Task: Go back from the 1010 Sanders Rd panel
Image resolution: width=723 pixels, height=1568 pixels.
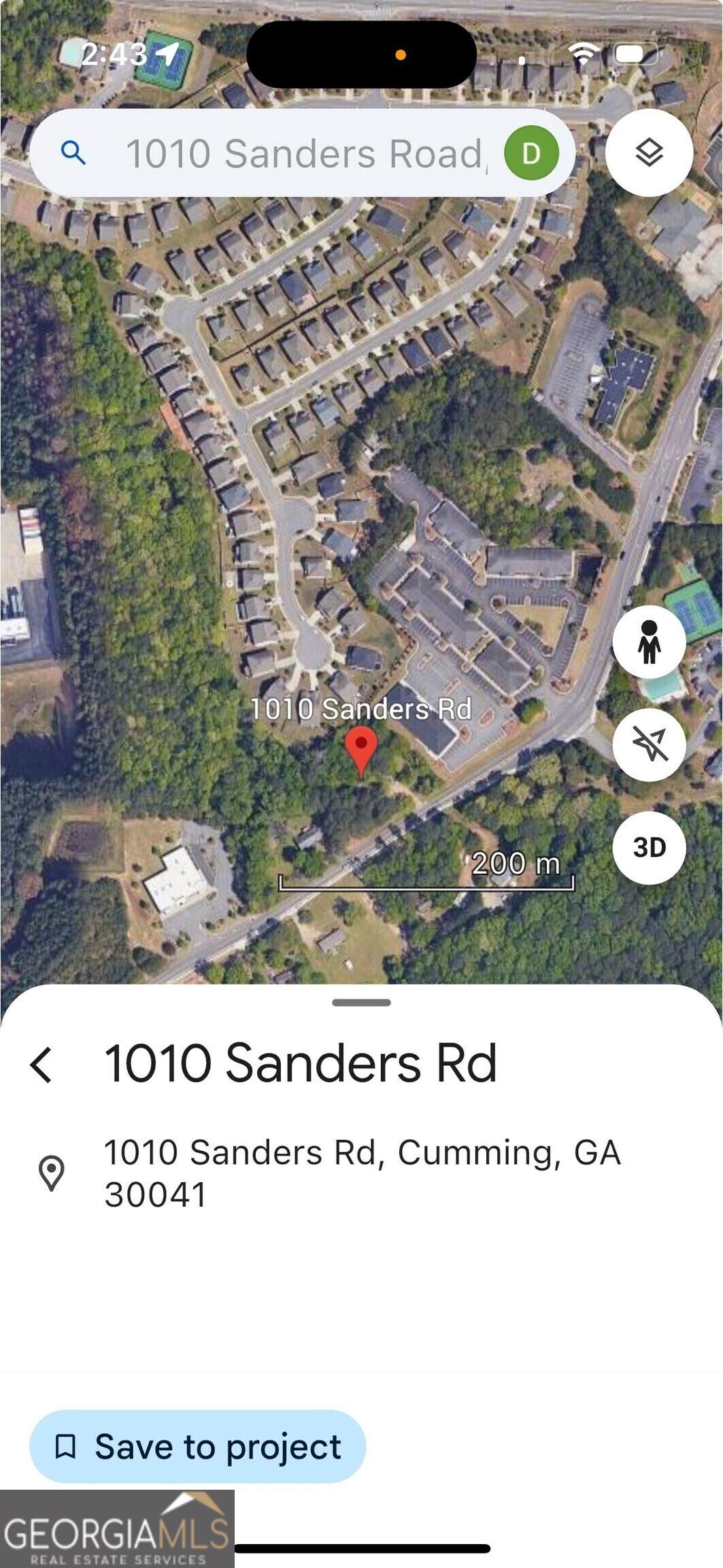Action: click(x=42, y=1065)
